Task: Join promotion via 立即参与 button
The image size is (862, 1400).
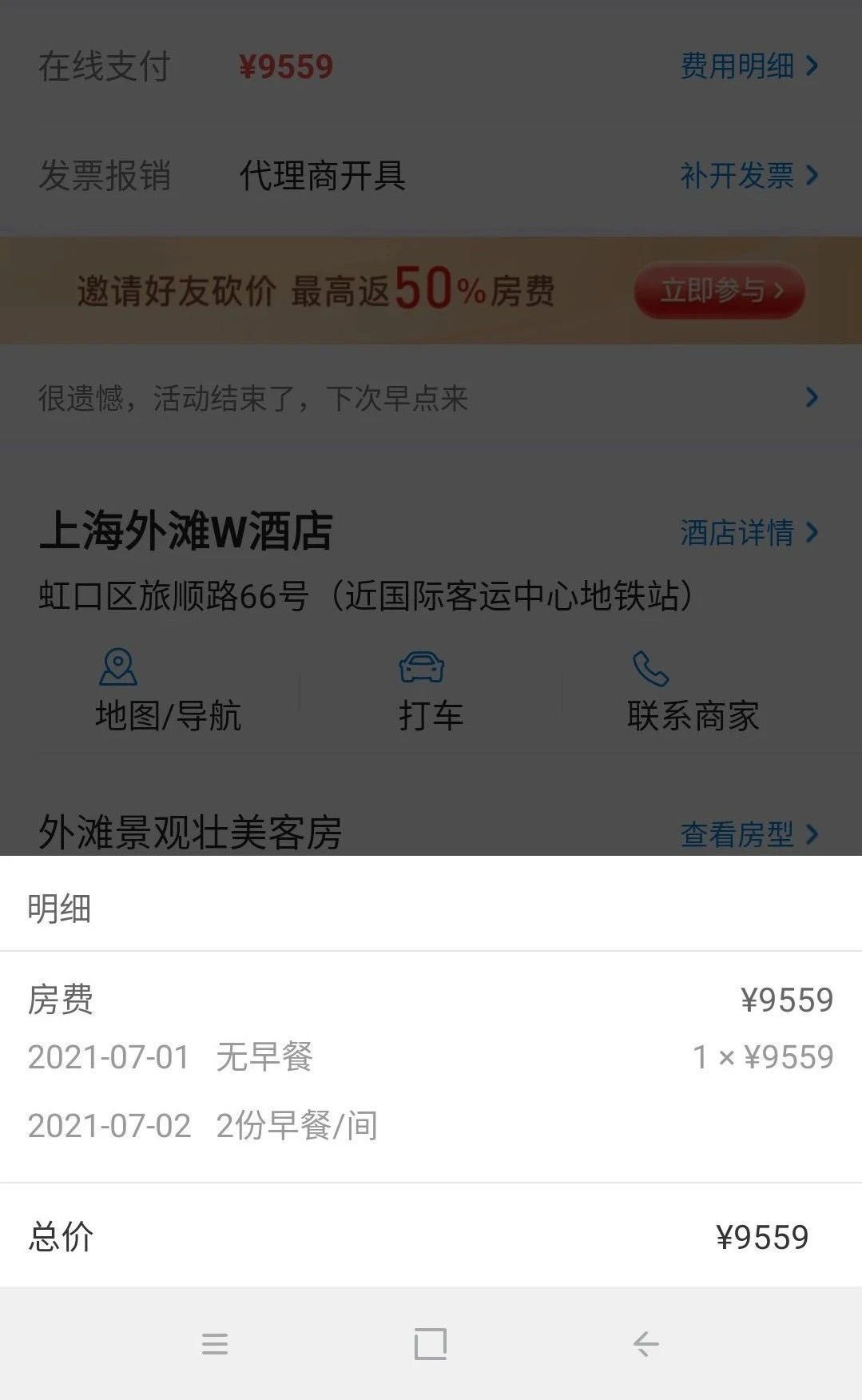Action: pyautogui.click(x=719, y=290)
